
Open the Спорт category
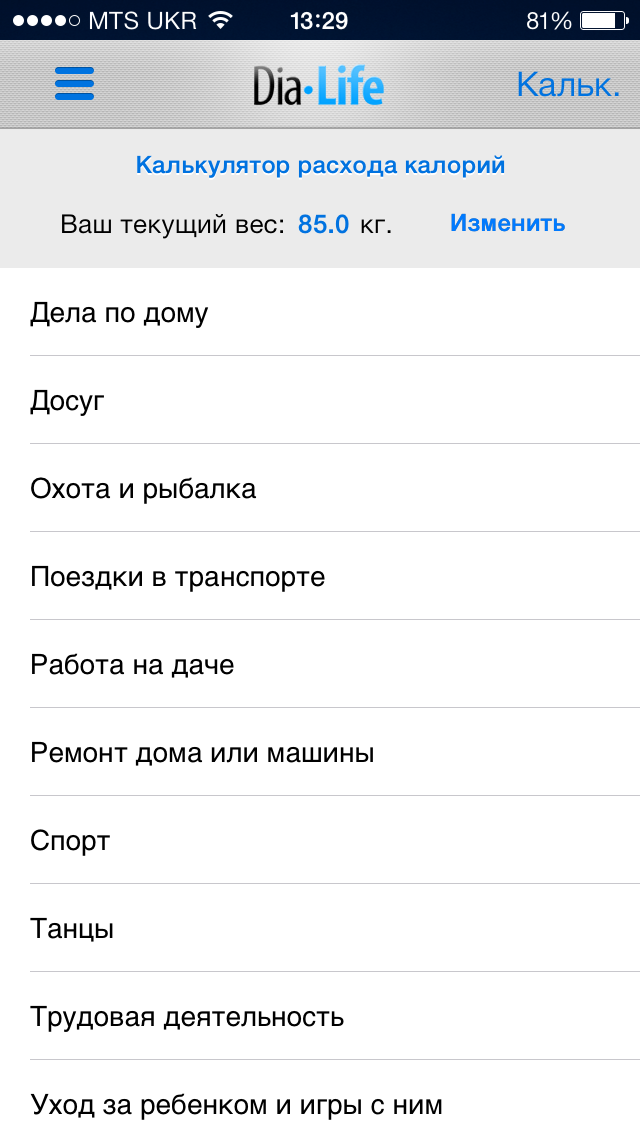coord(320,841)
